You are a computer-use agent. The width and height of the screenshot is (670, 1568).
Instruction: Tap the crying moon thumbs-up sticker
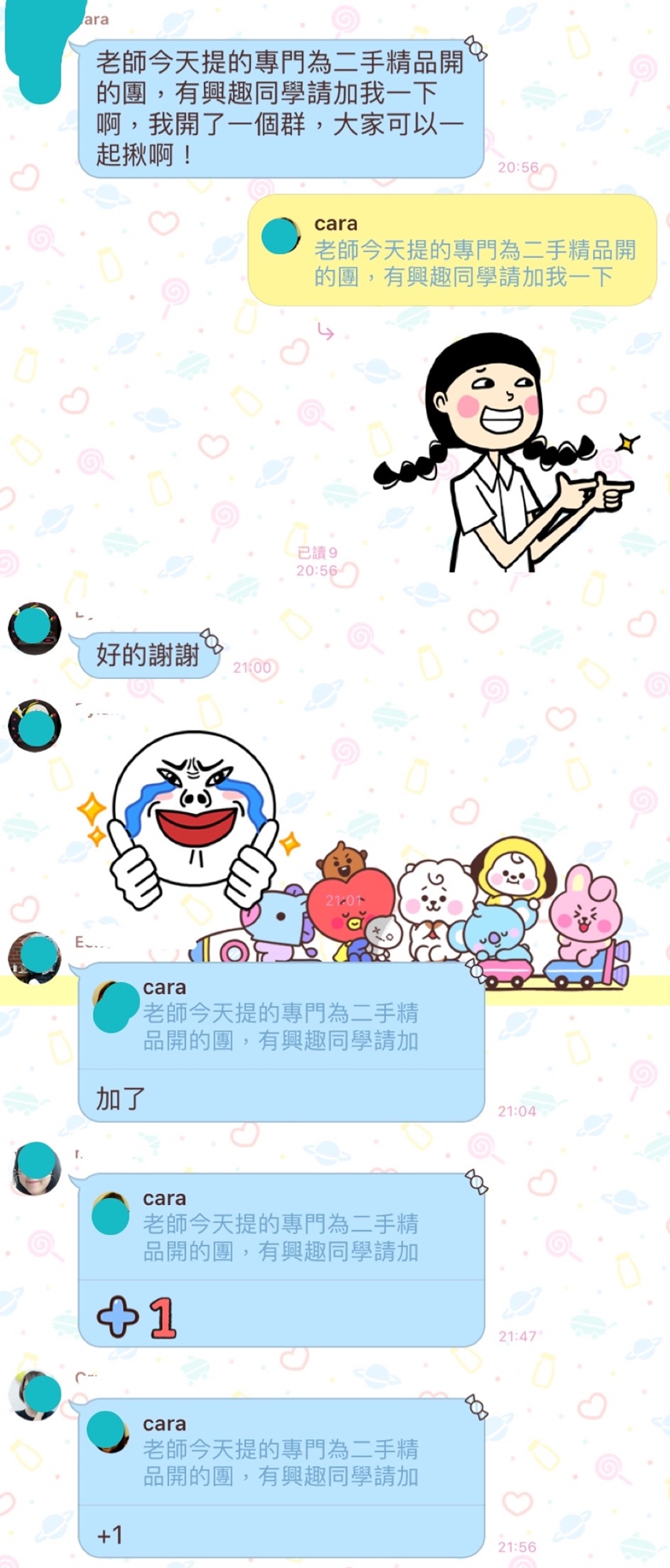[192, 819]
